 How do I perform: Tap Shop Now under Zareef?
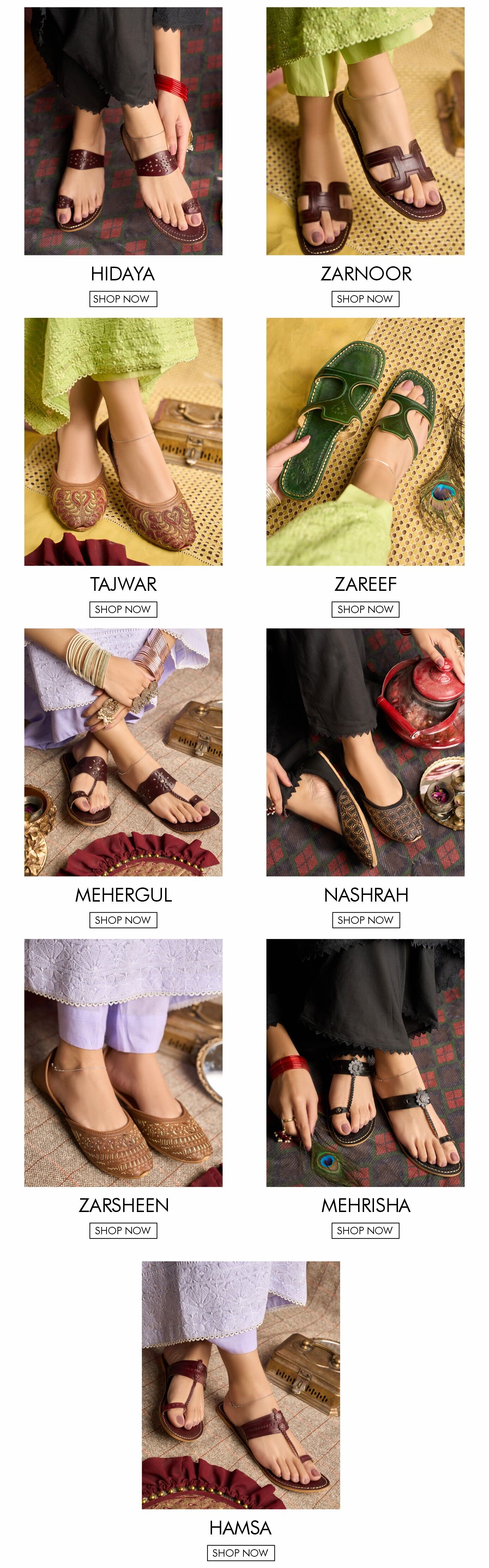coord(365,609)
